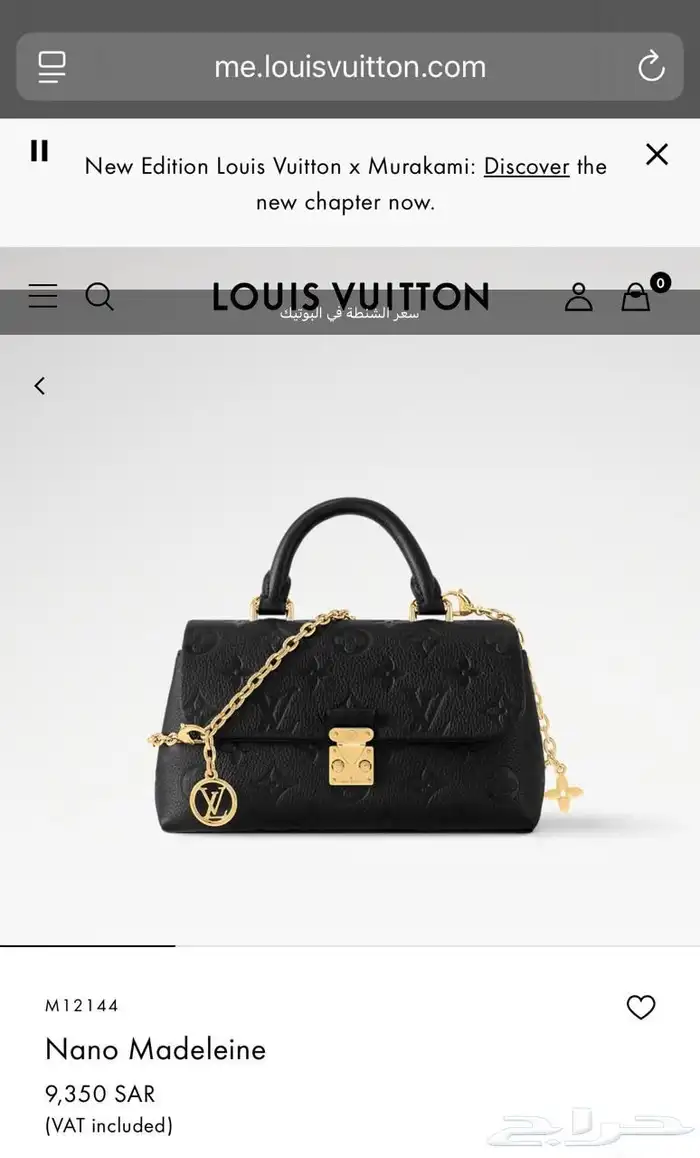Dismiss the Murakami announcement banner
Screen dimensions: 700x1158
pos(656,154)
